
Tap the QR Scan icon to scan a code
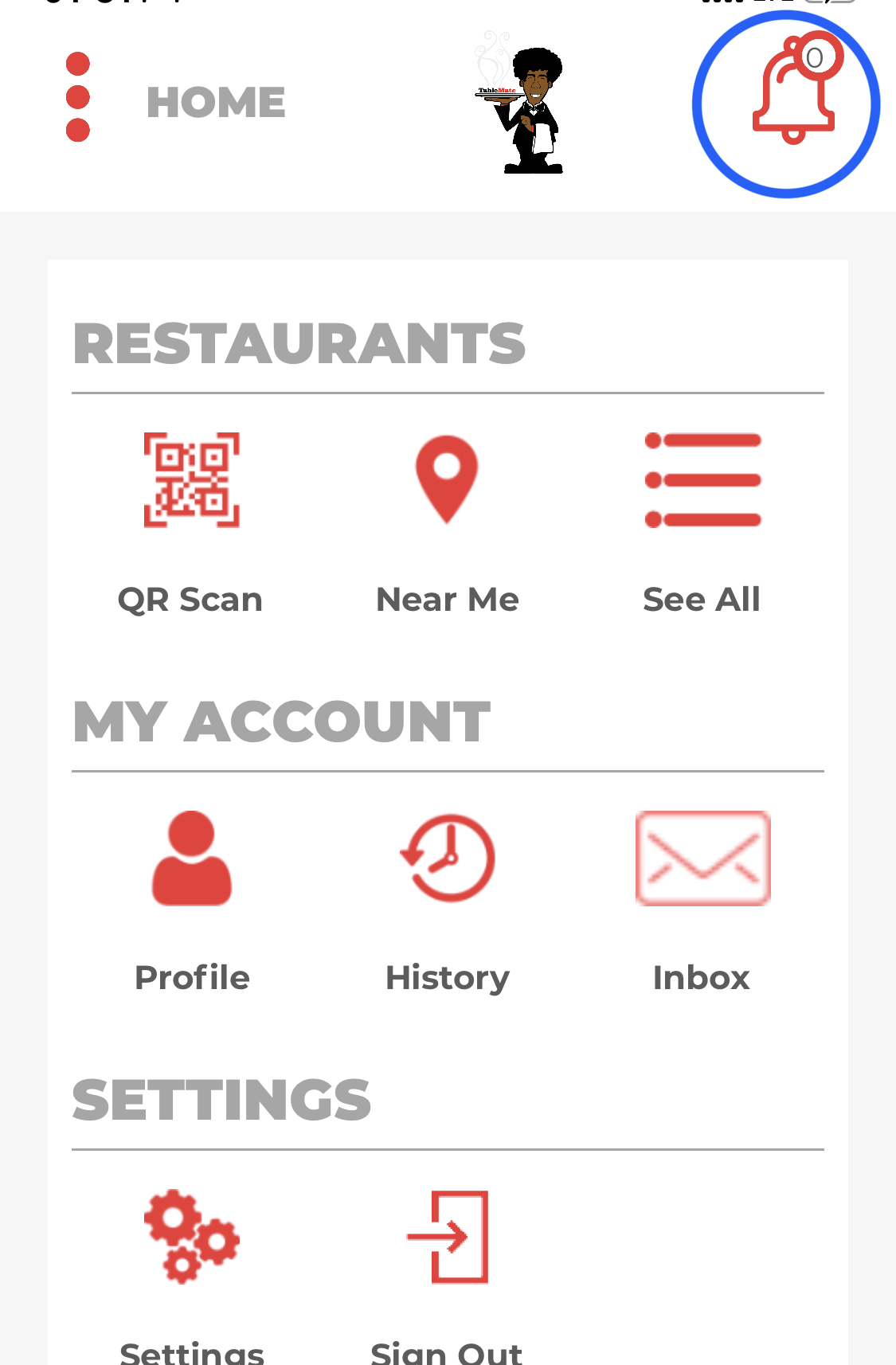pyautogui.click(x=191, y=479)
